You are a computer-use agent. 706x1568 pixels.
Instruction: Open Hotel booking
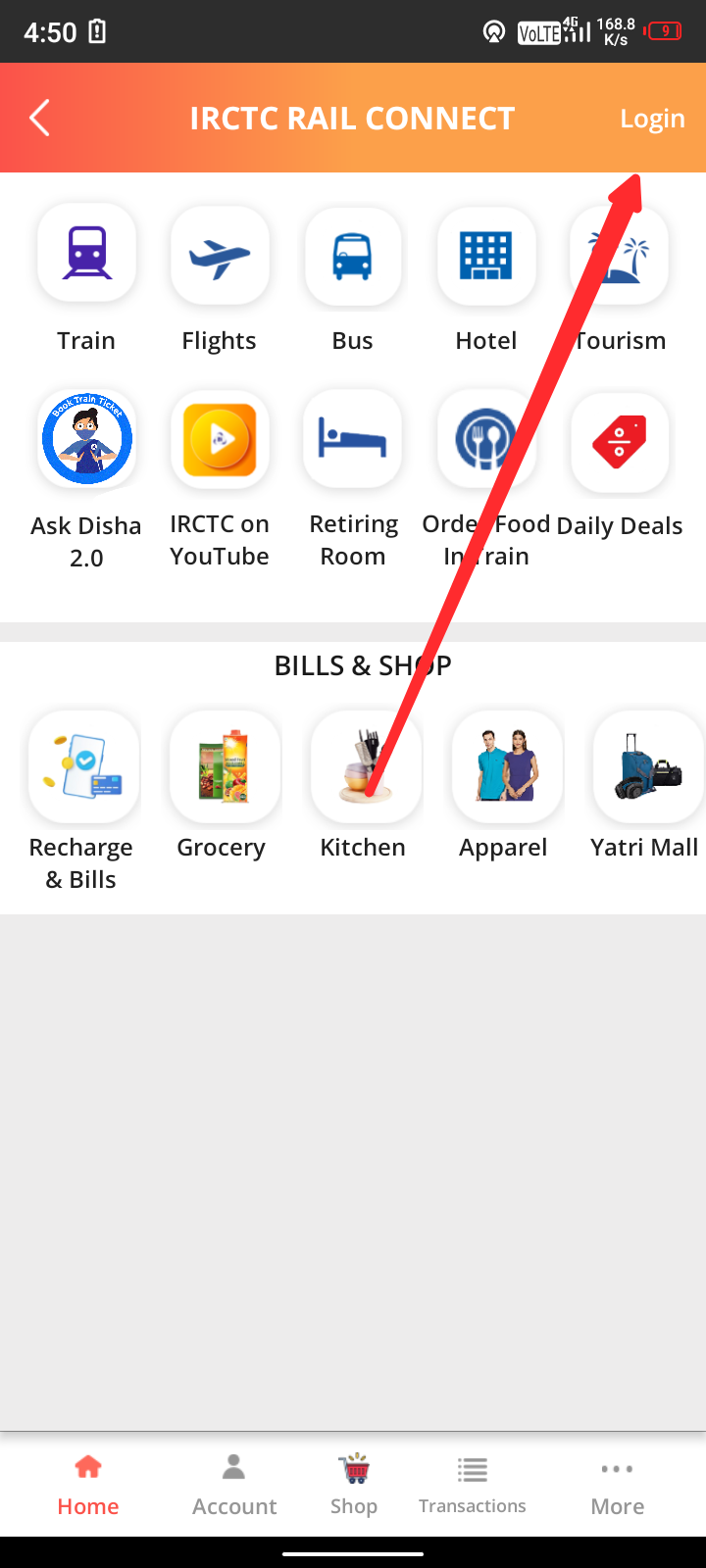tap(486, 255)
